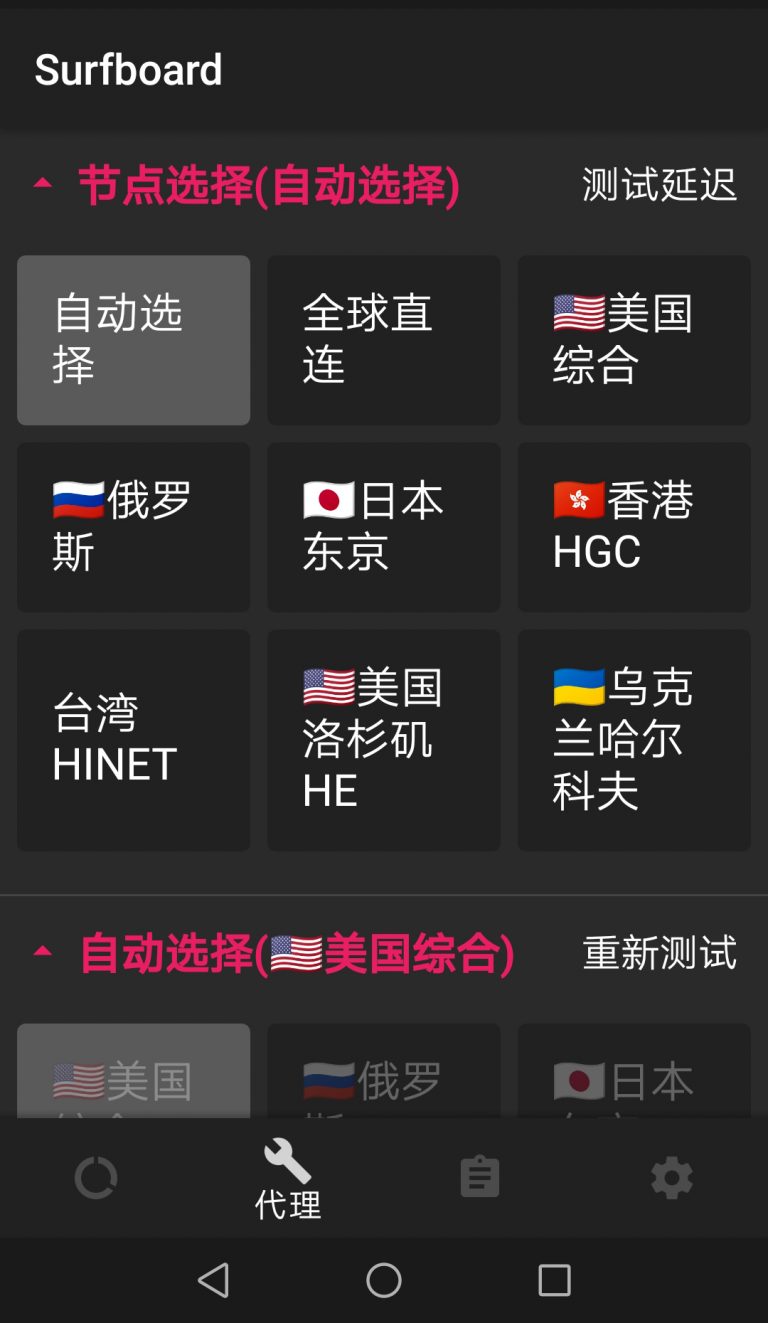Open the status refresh icon in bottom bar
This screenshot has width=768, height=1323.
pyautogui.click(x=97, y=1177)
